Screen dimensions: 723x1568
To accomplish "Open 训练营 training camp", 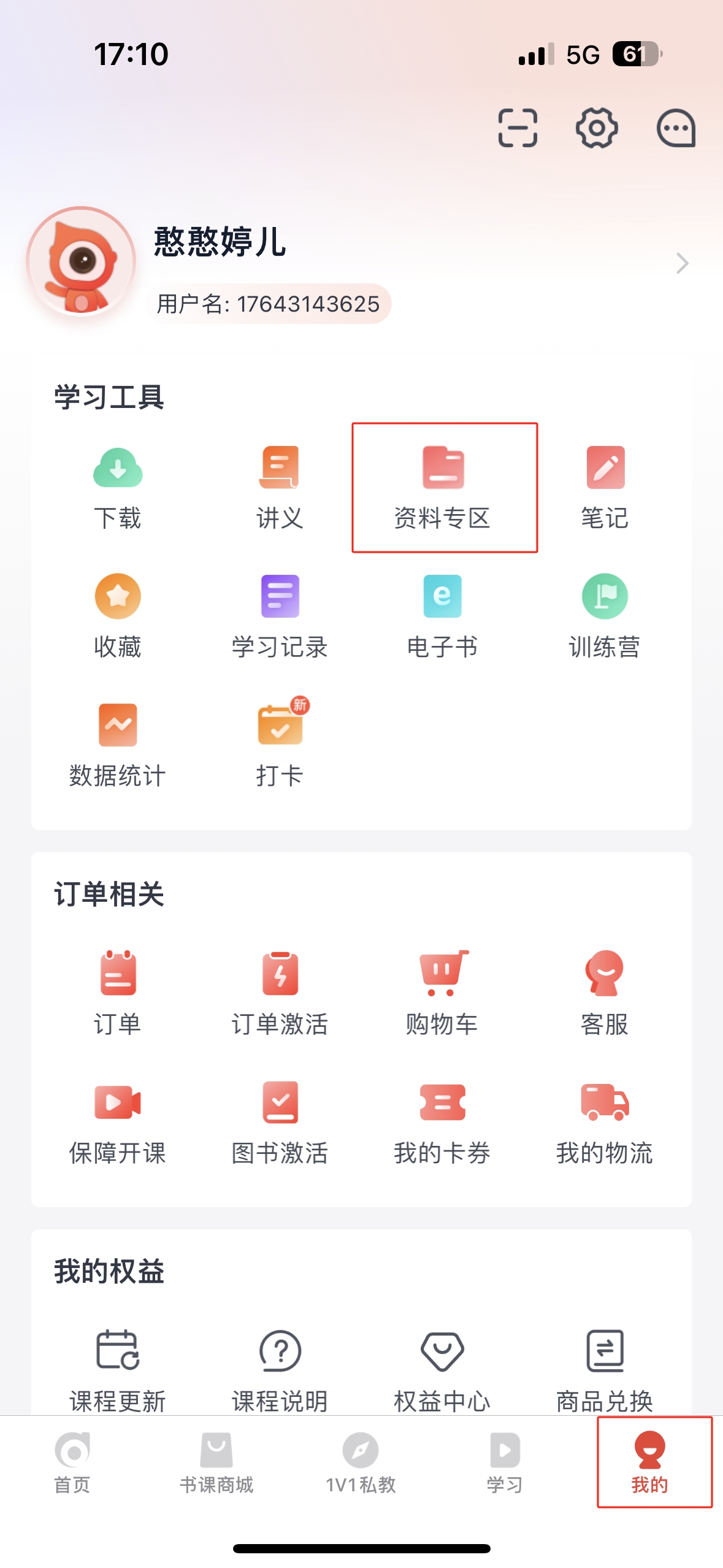I will click(605, 615).
